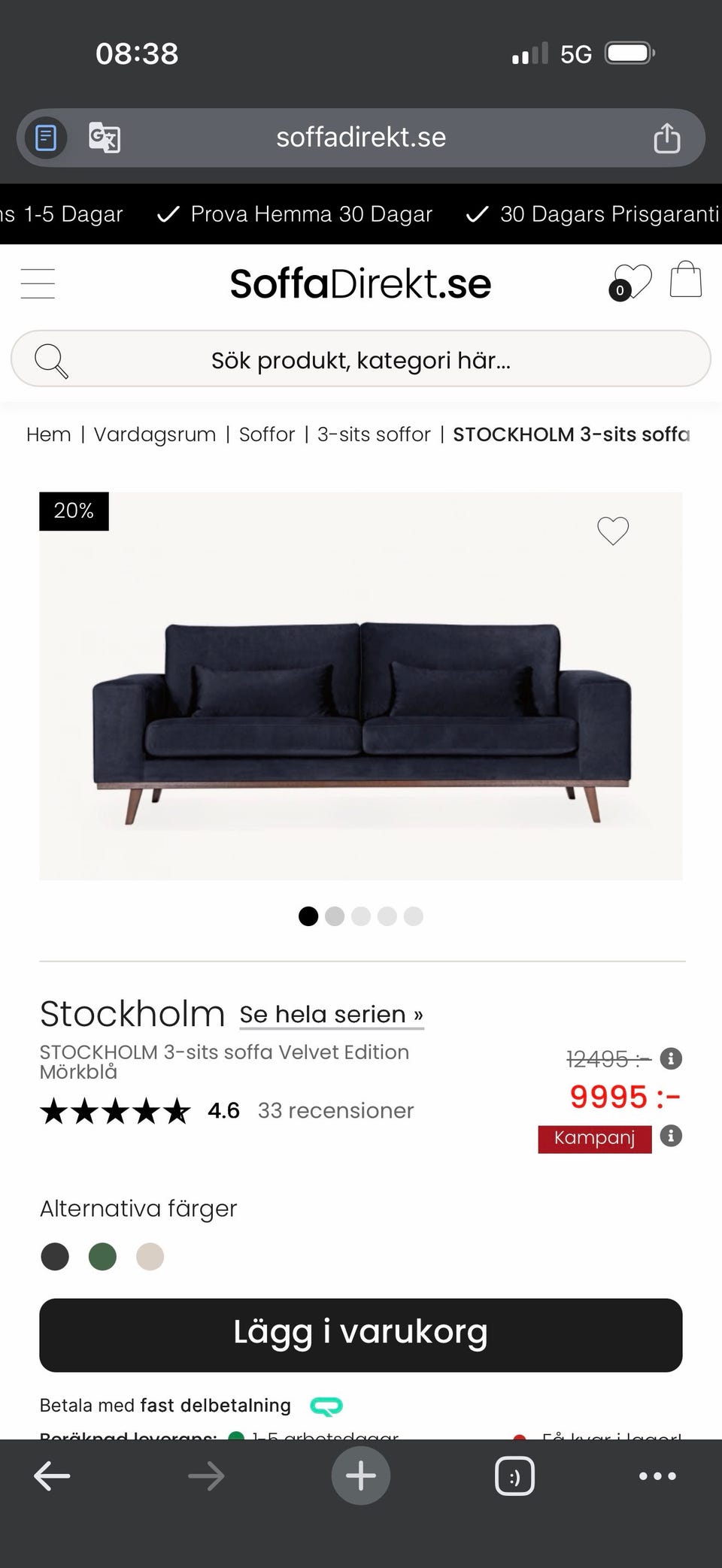722x1568 pixels.
Task: Navigate to Hem in the breadcrumb
Action: coord(48,434)
